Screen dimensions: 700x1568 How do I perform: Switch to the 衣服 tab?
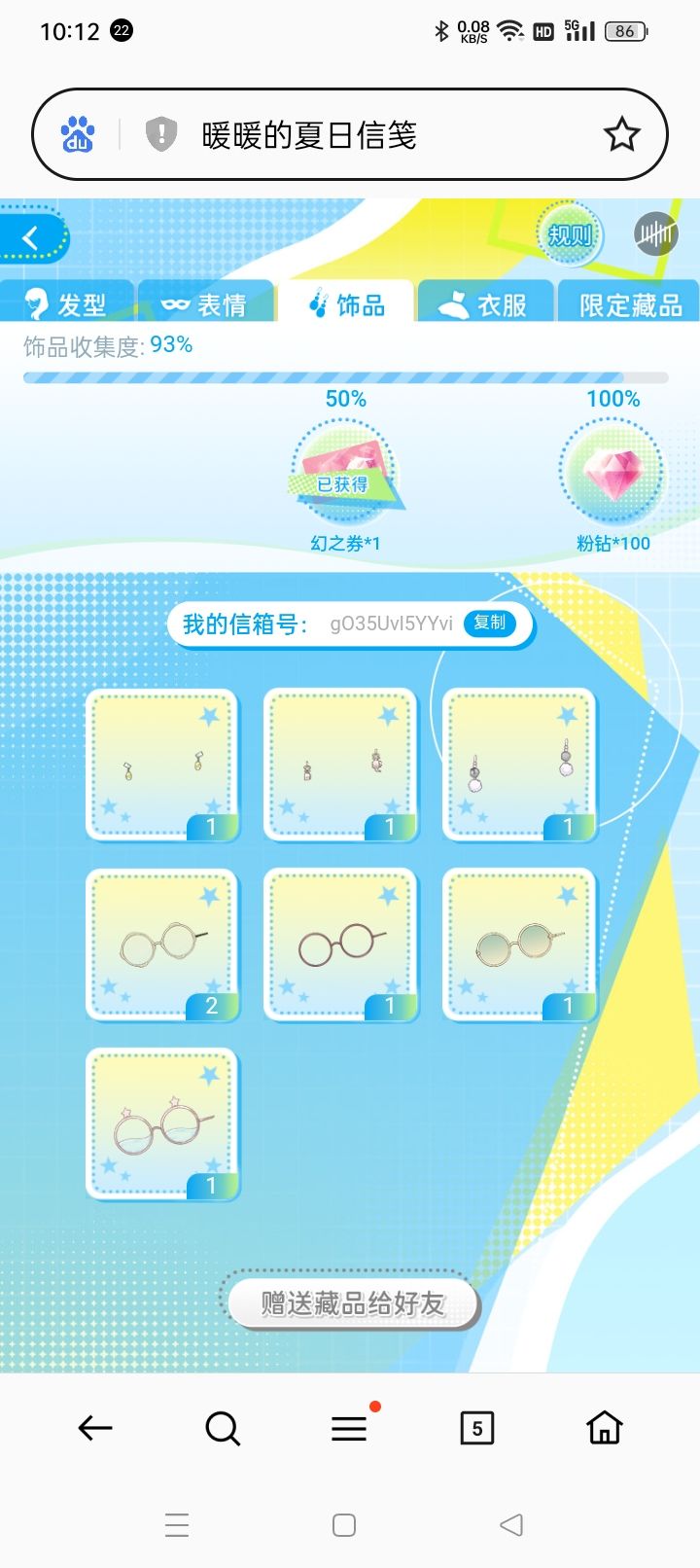[x=486, y=303]
